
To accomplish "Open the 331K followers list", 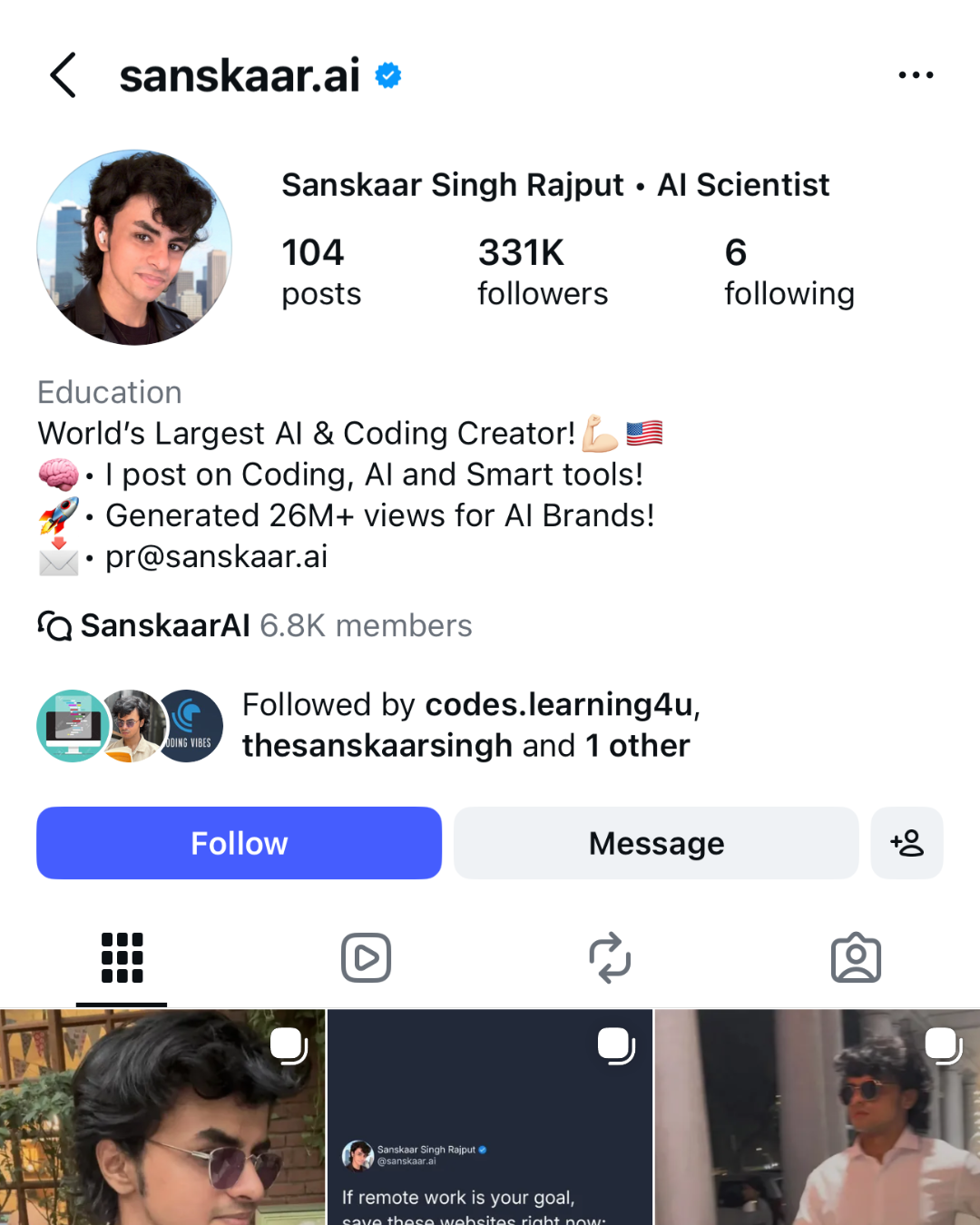I will pos(542,272).
